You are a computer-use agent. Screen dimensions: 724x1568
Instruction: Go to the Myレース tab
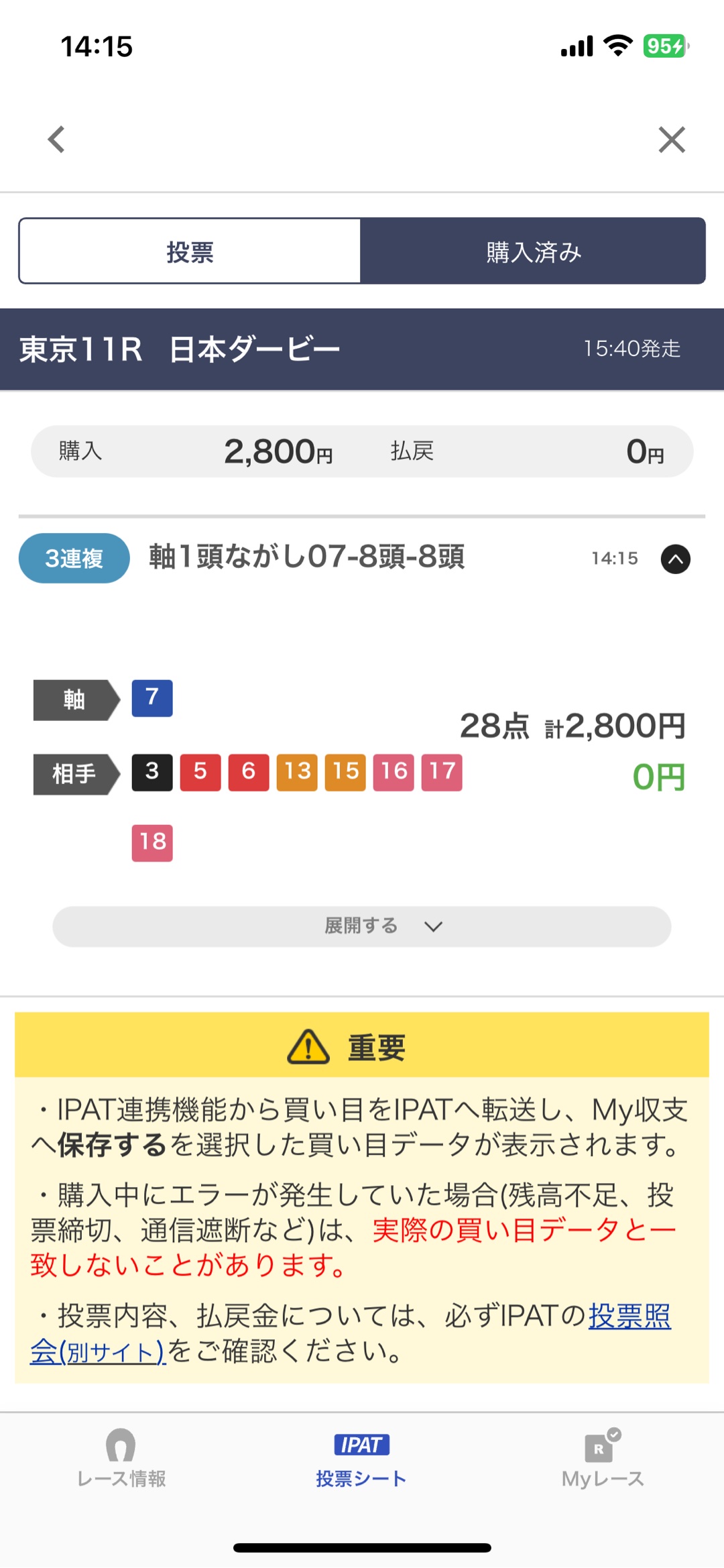point(602,1460)
